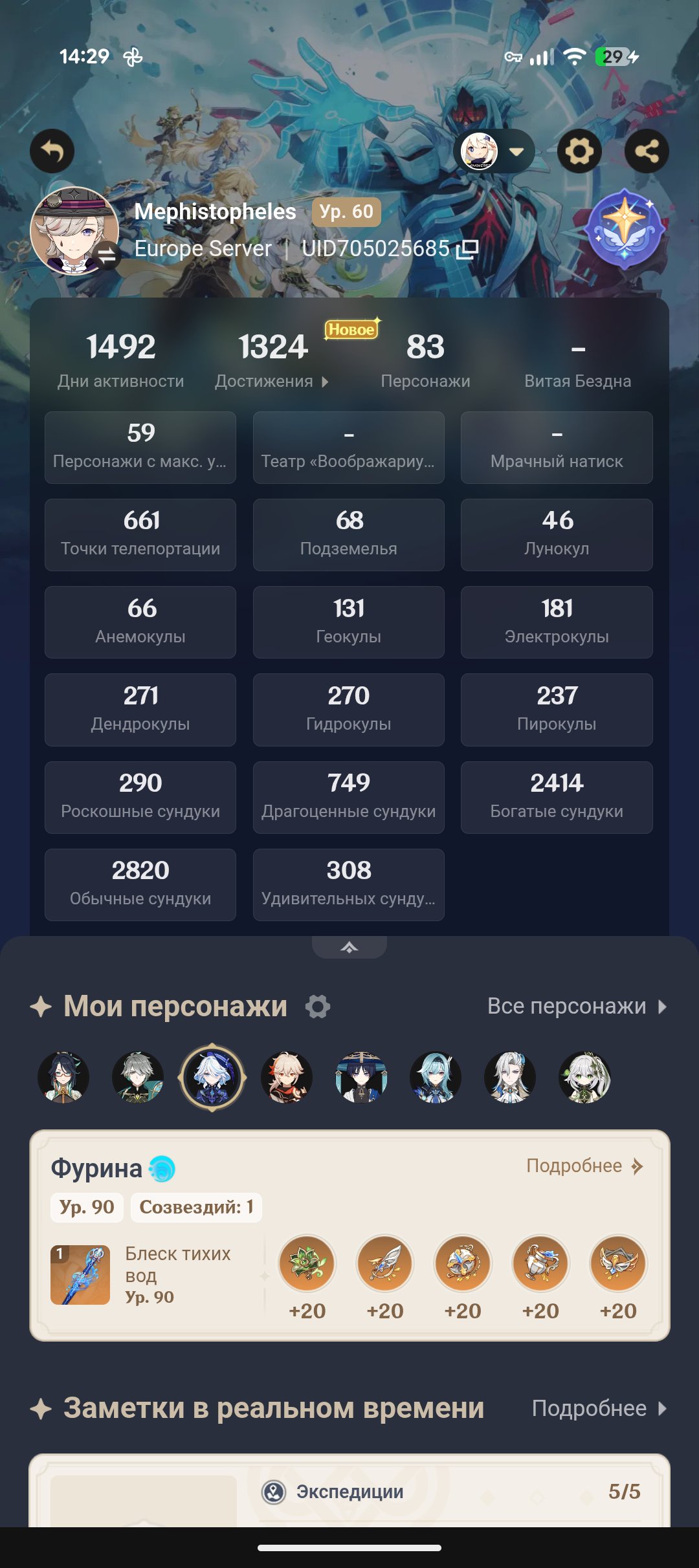Select the first character avatar with glasses
Image resolution: width=699 pixels, height=1568 pixels.
[x=63, y=1078]
